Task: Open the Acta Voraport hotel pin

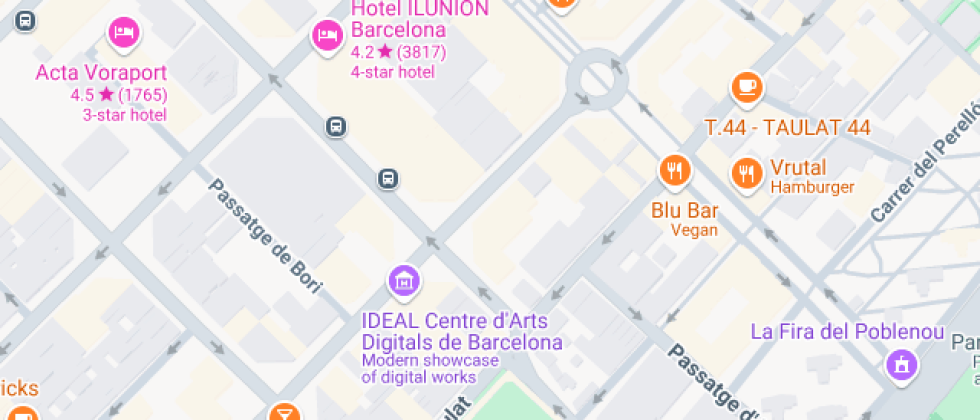Action: [x=123, y=34]
